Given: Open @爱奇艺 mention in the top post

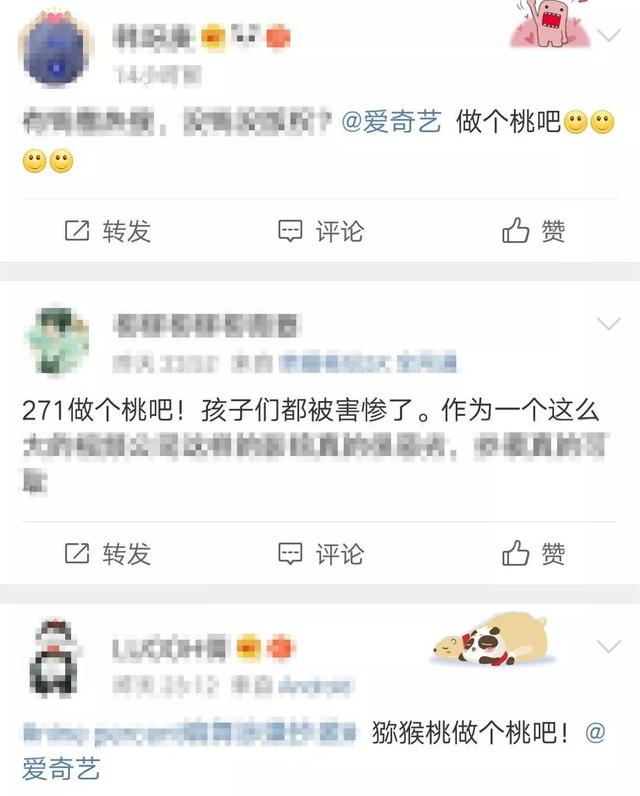Looking at the screenshot, I should click(391, 123).
